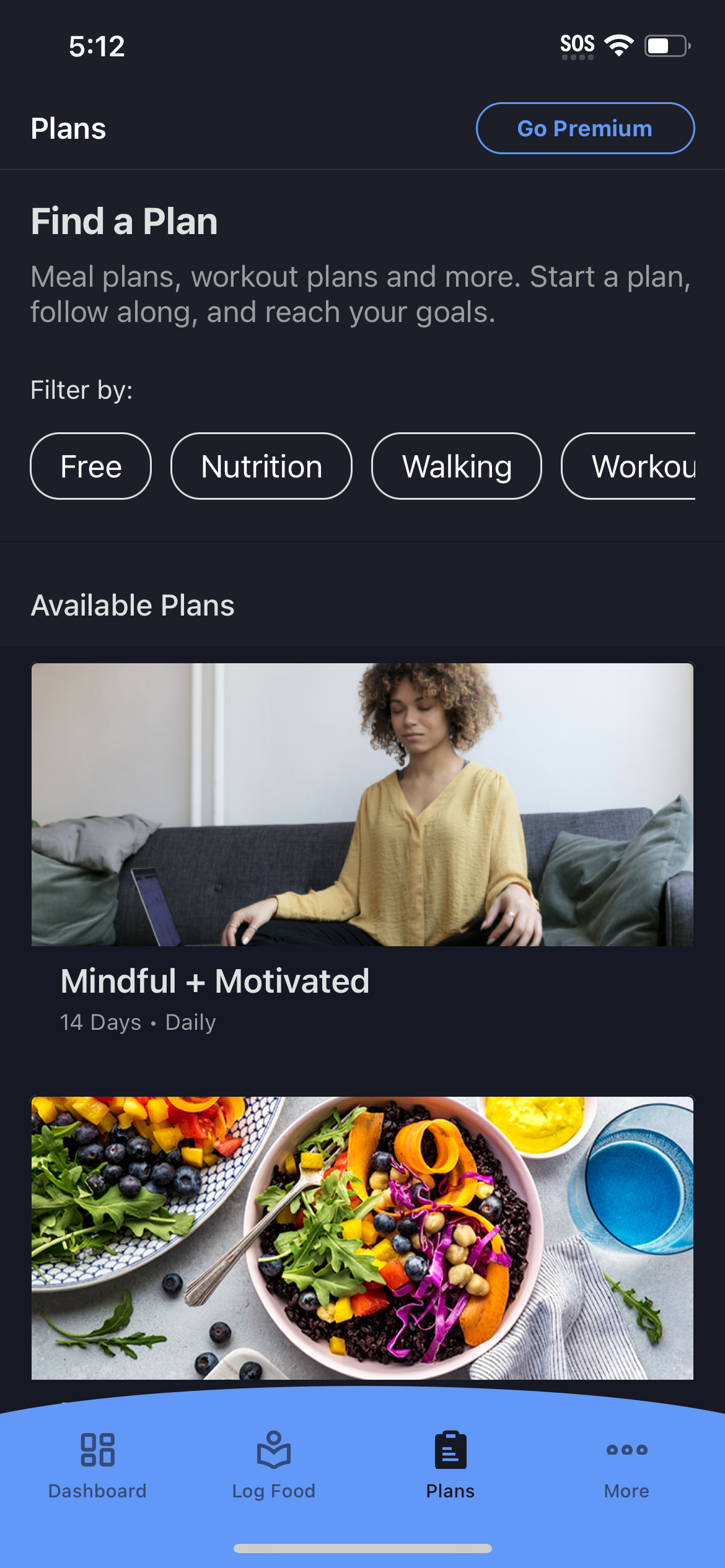Switch to the More tab
This screenshot has width=725, height=1568.
pos(626,1471)
